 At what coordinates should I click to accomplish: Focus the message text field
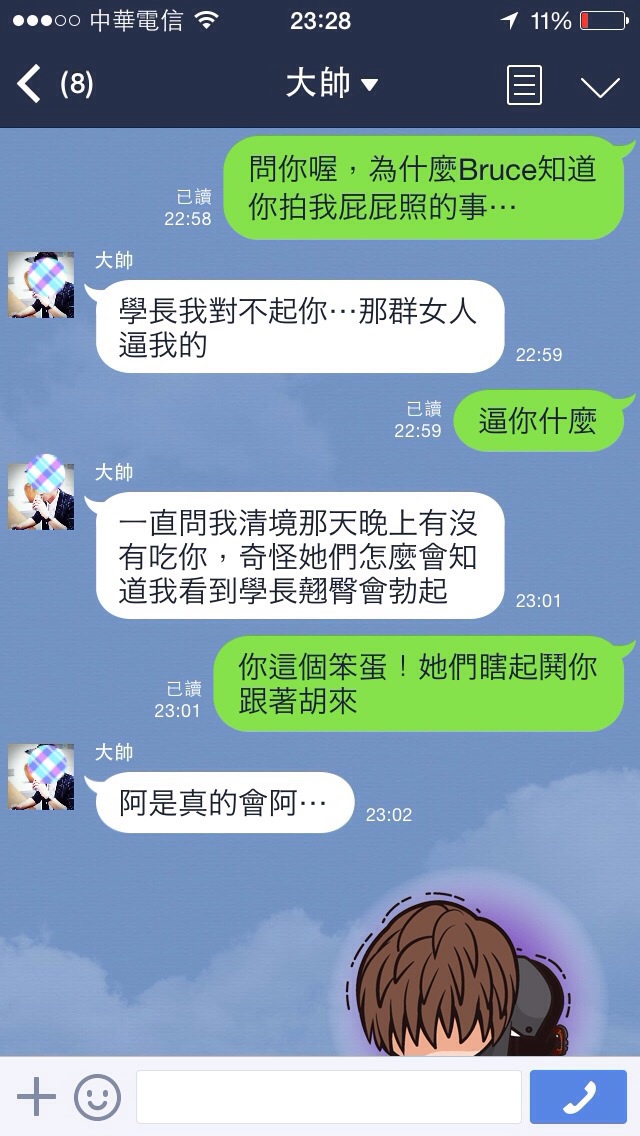click(328, 1097)
